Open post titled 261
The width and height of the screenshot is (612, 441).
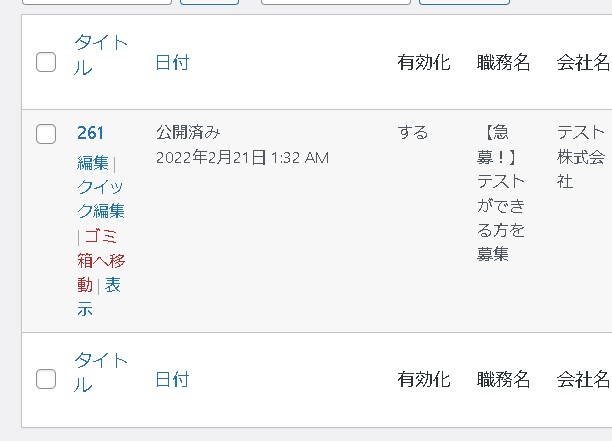[x=90, y=133]
